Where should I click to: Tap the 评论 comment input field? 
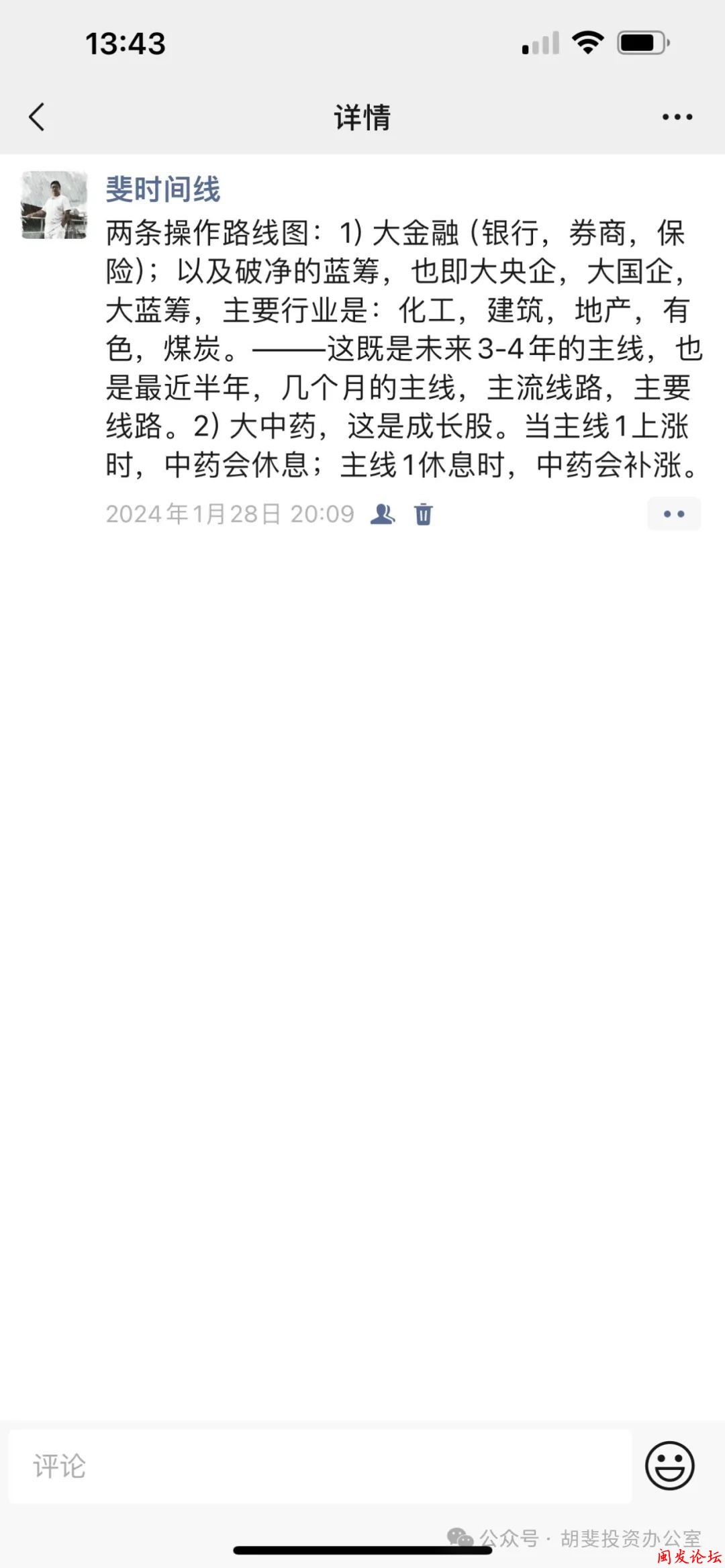pyautogui.click(x=320, y=1466)
